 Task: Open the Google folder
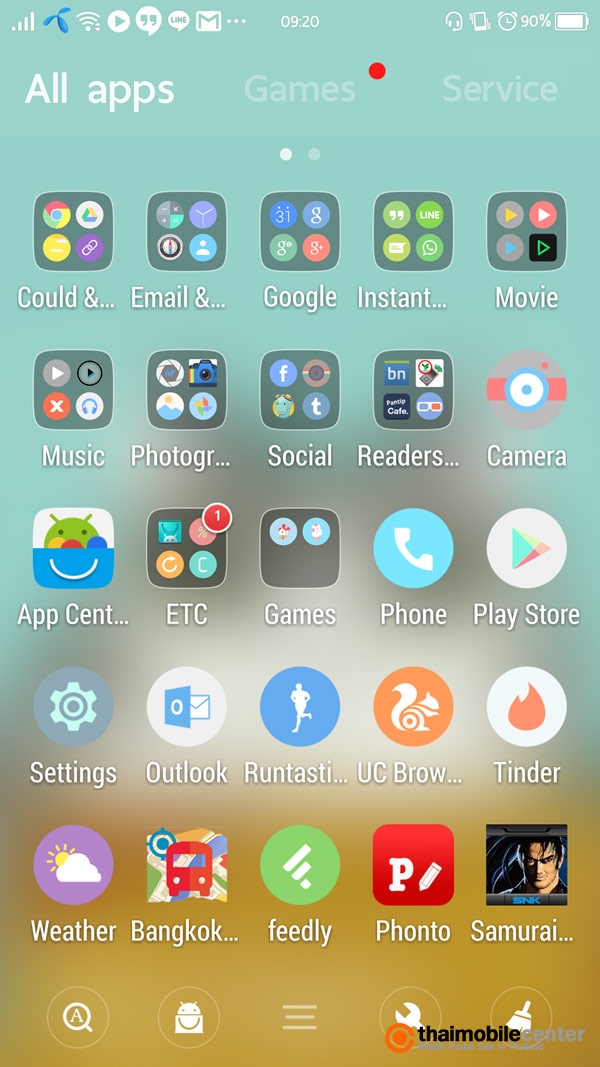point(300,232)
